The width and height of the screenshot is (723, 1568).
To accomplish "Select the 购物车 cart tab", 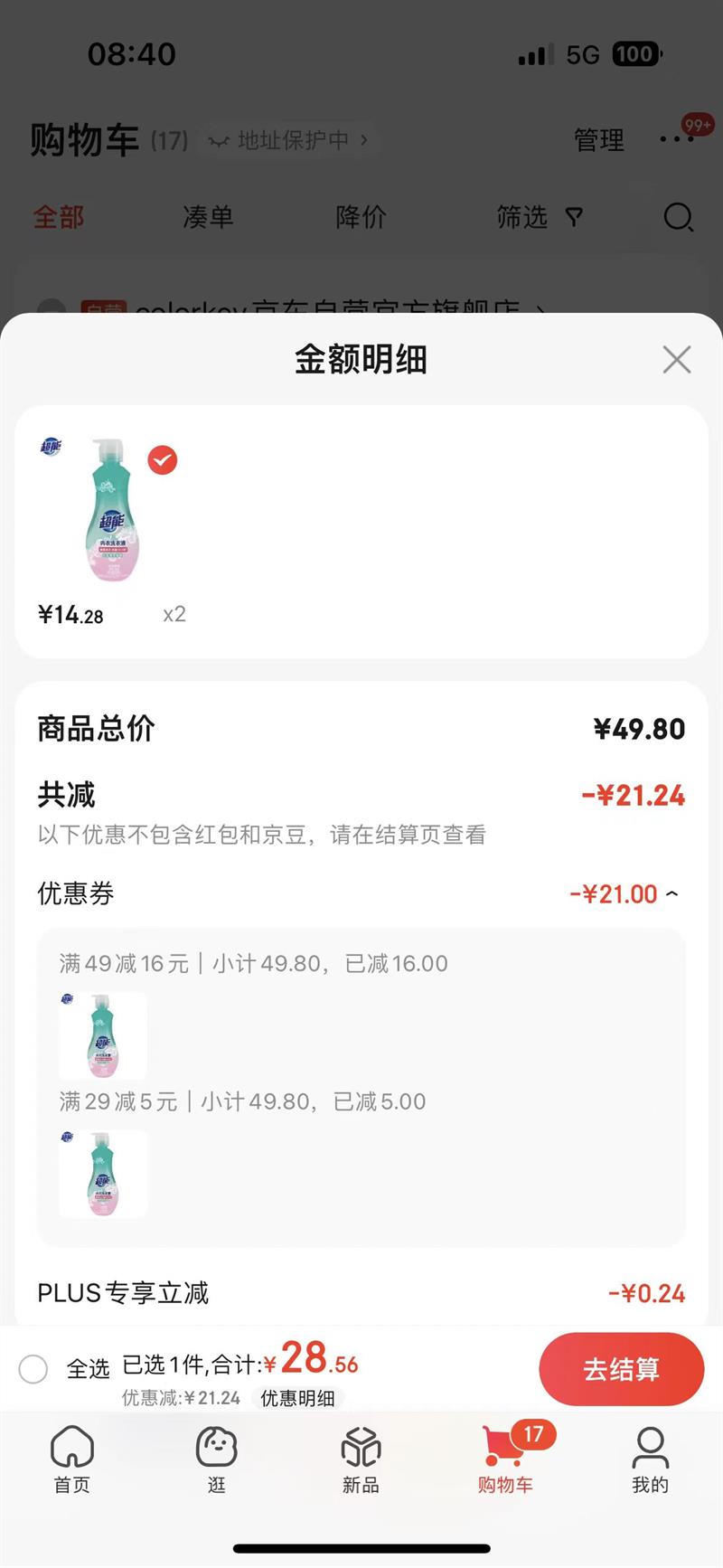I will tap(505, 1459).
